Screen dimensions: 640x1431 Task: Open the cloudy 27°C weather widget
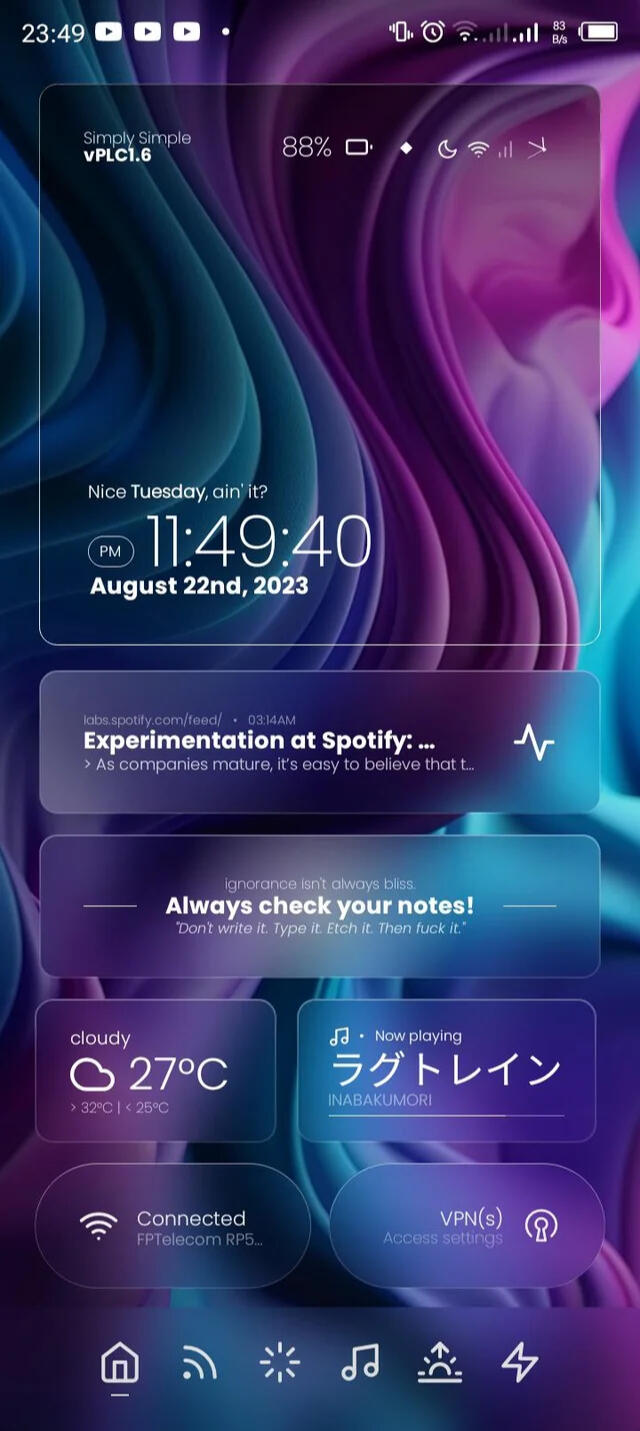tap(155, 1070)
